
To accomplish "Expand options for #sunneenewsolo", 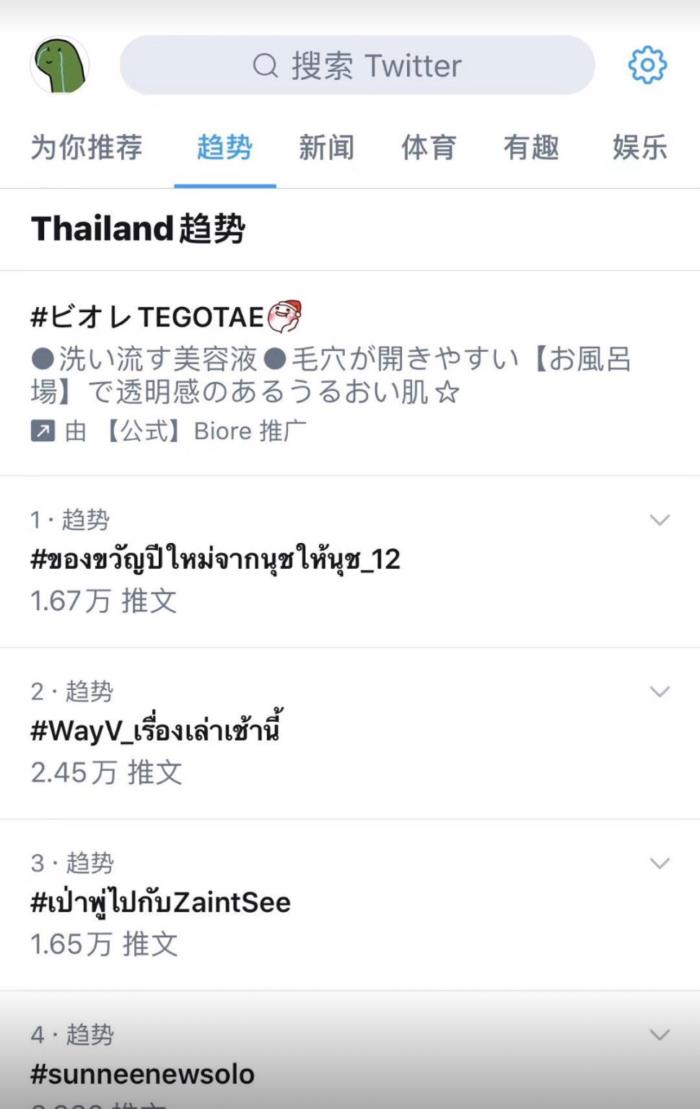I will [659, 1035].
